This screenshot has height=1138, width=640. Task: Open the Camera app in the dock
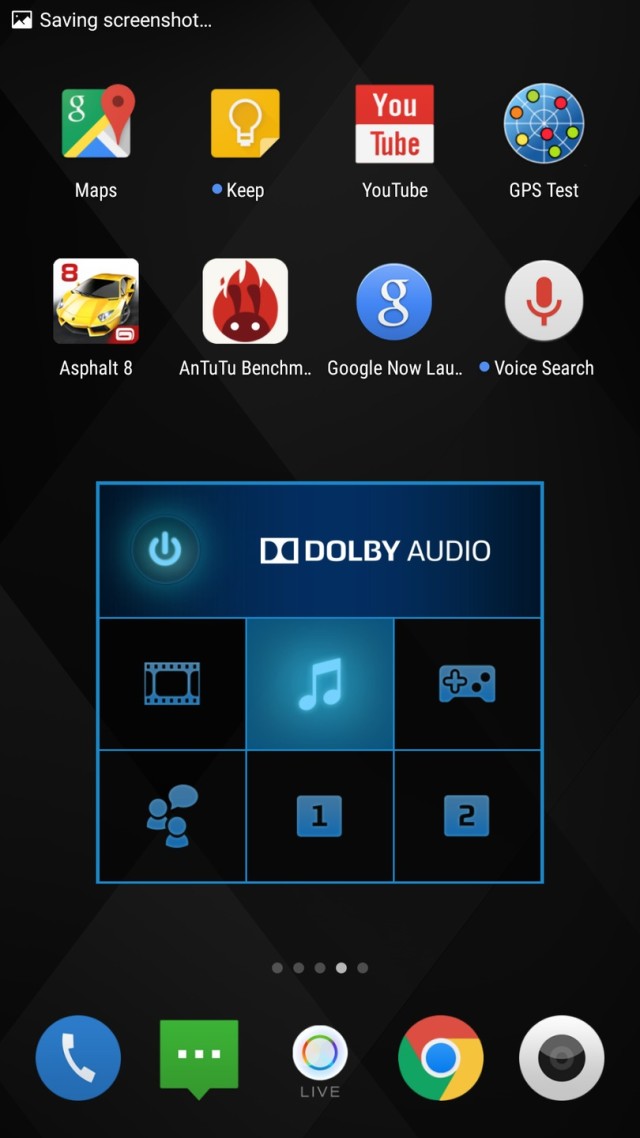tap(562, 1058)
